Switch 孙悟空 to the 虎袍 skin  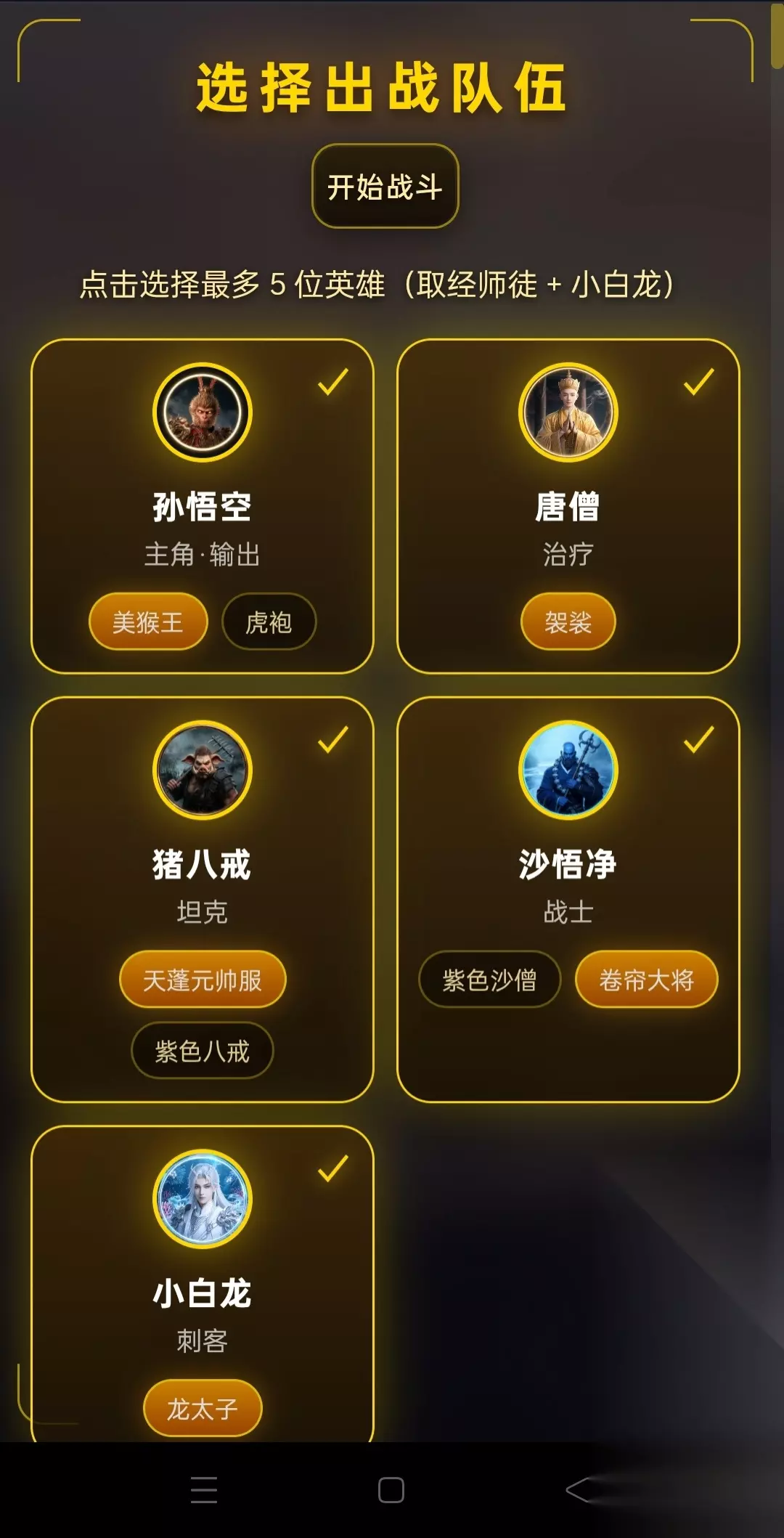[269, 622]
